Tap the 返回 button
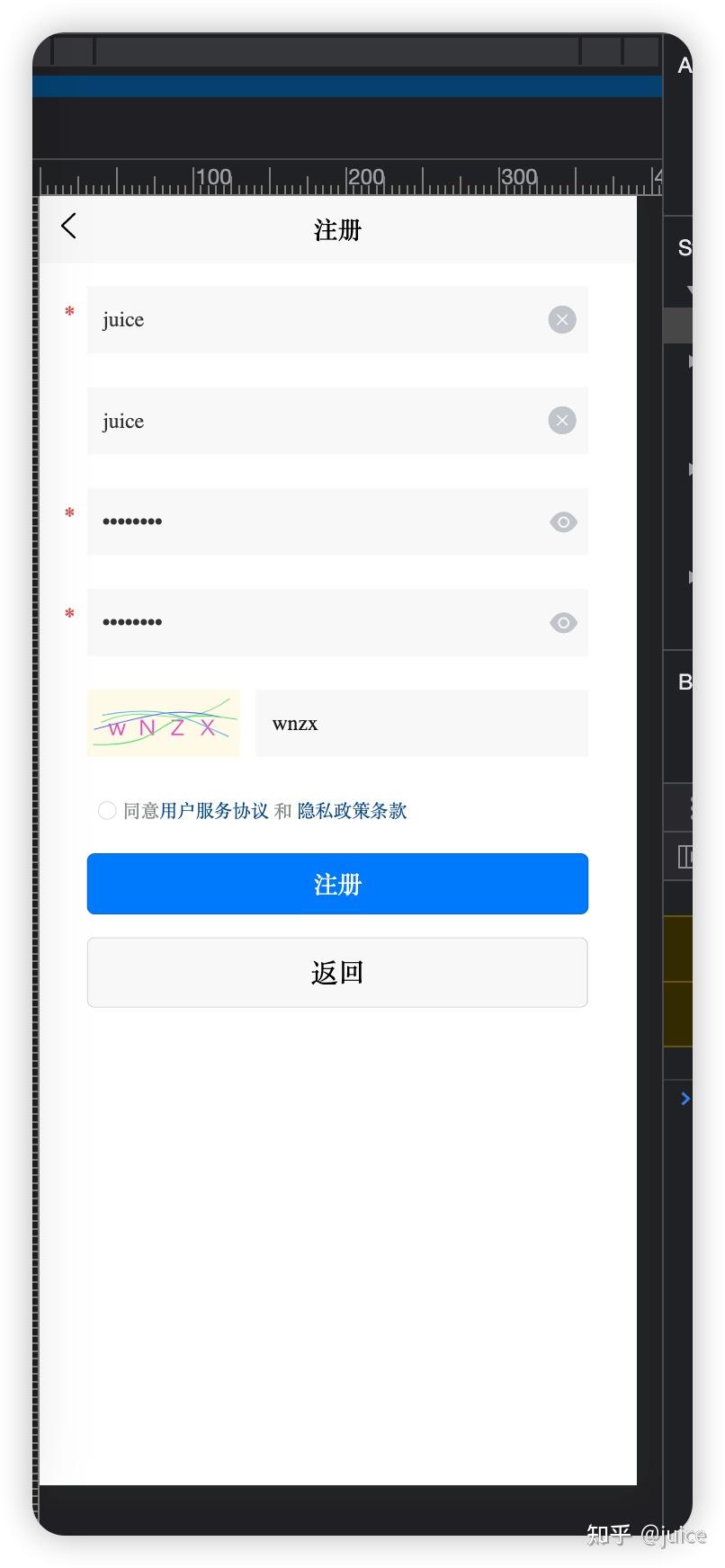 click(337, 973)
